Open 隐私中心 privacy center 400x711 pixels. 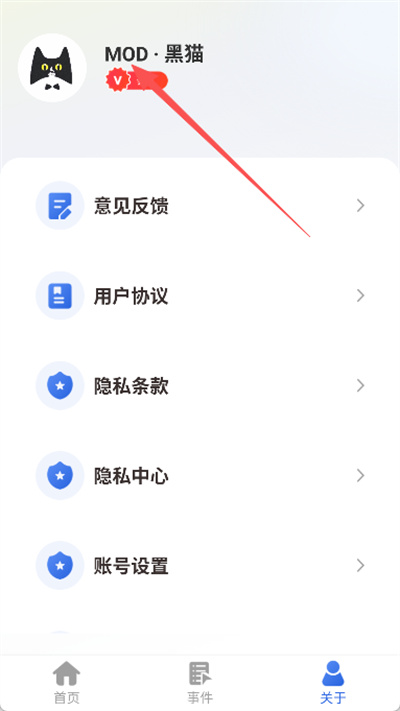click(x=200, y=476)
